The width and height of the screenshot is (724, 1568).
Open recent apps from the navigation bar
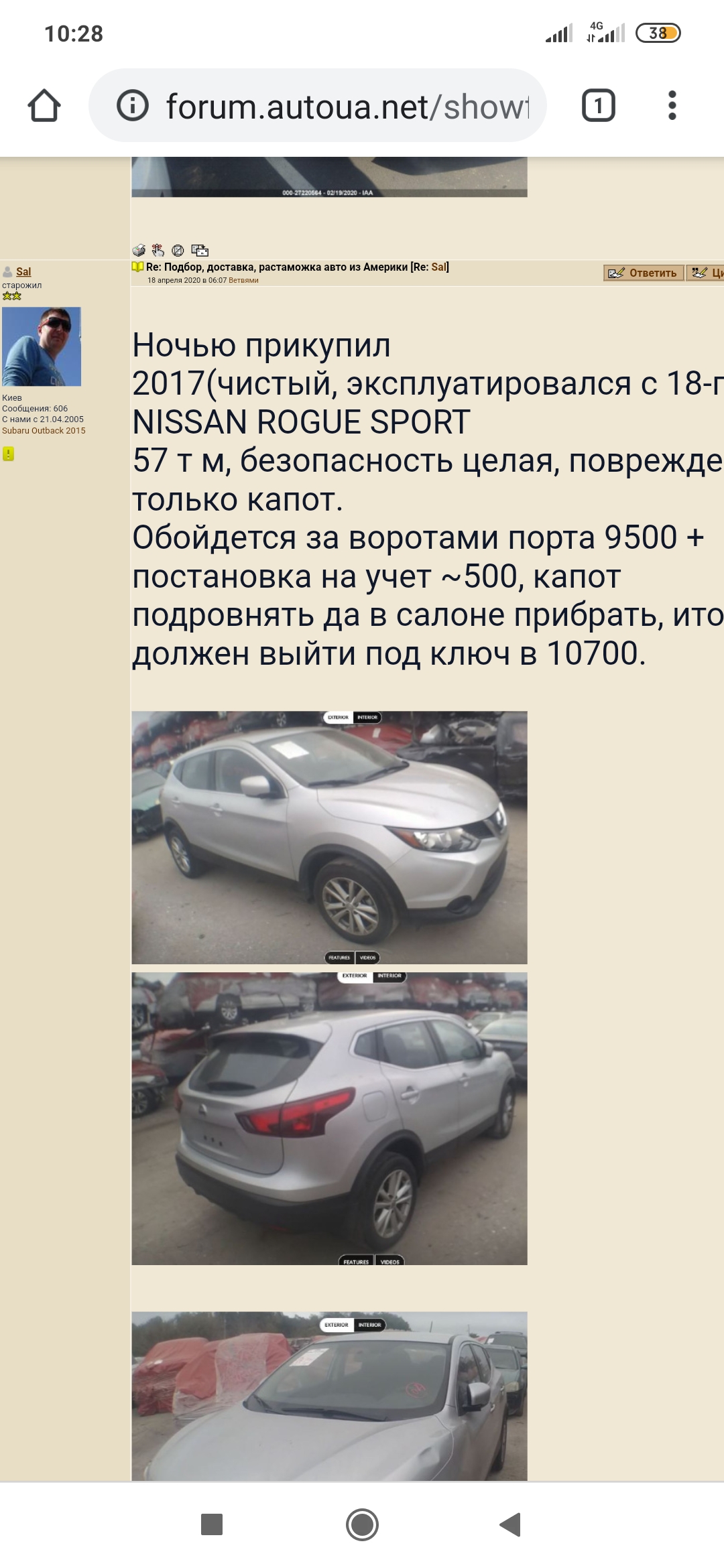tap(212, 1524)
